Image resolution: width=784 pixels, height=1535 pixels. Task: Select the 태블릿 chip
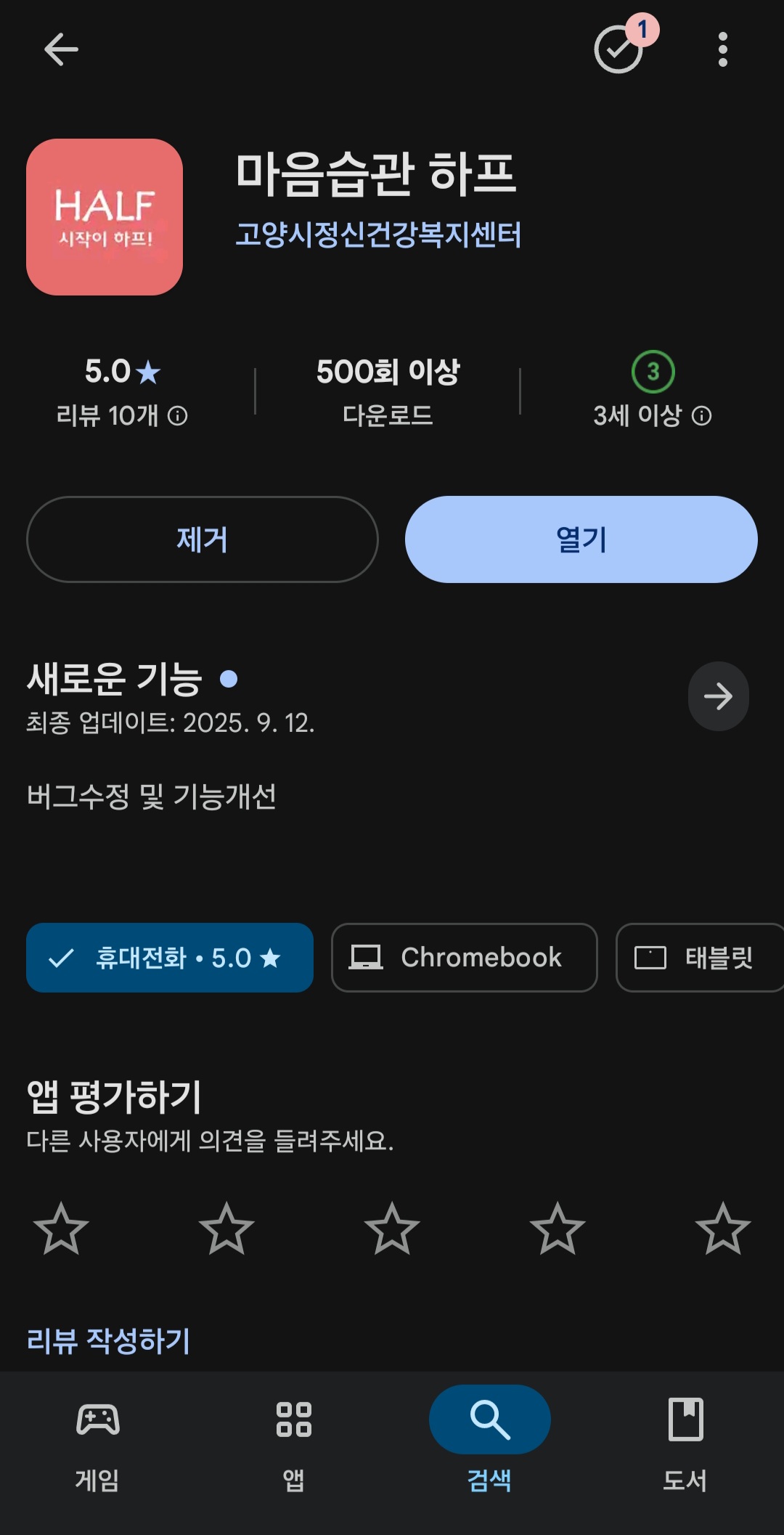(x=697, y=958)
